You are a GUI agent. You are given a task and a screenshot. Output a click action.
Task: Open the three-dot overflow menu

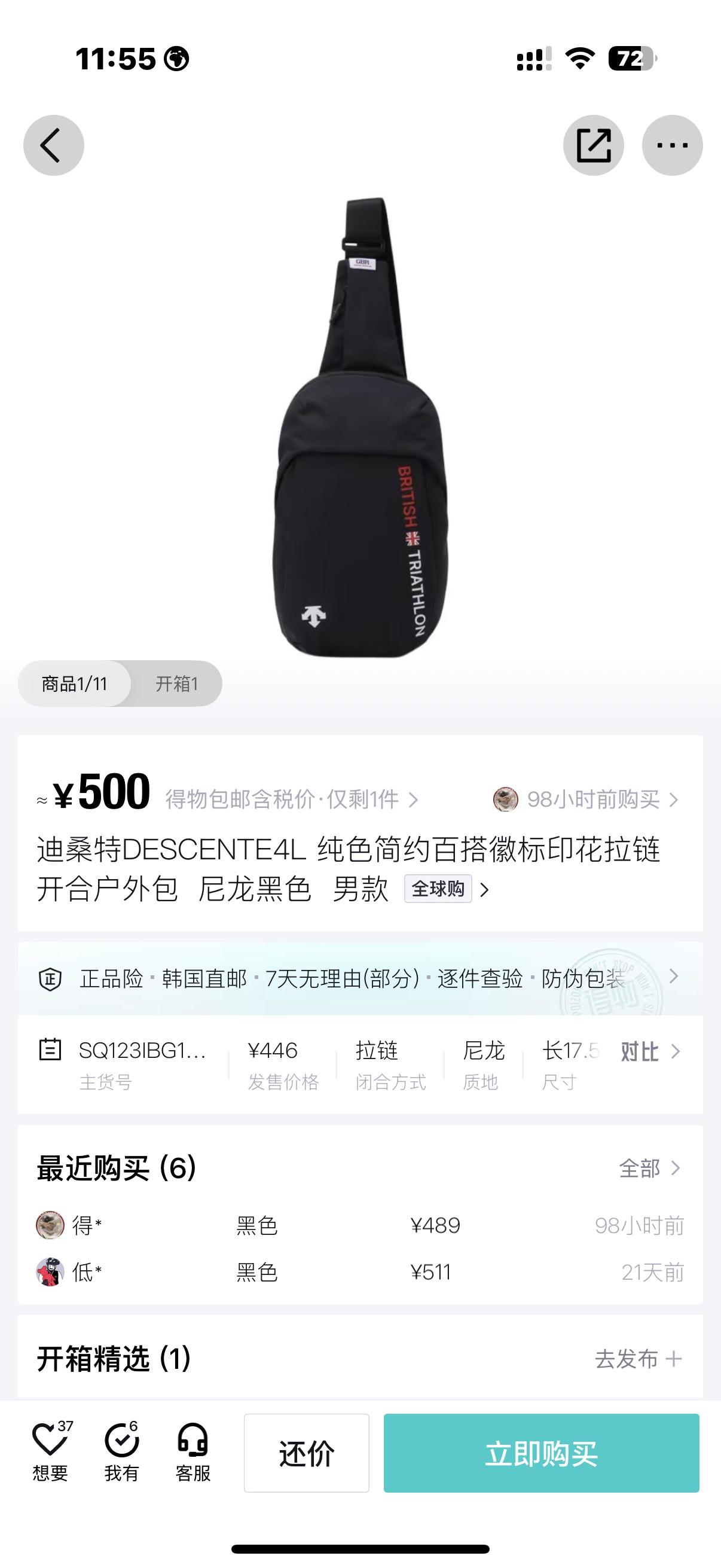click(672, 145)
